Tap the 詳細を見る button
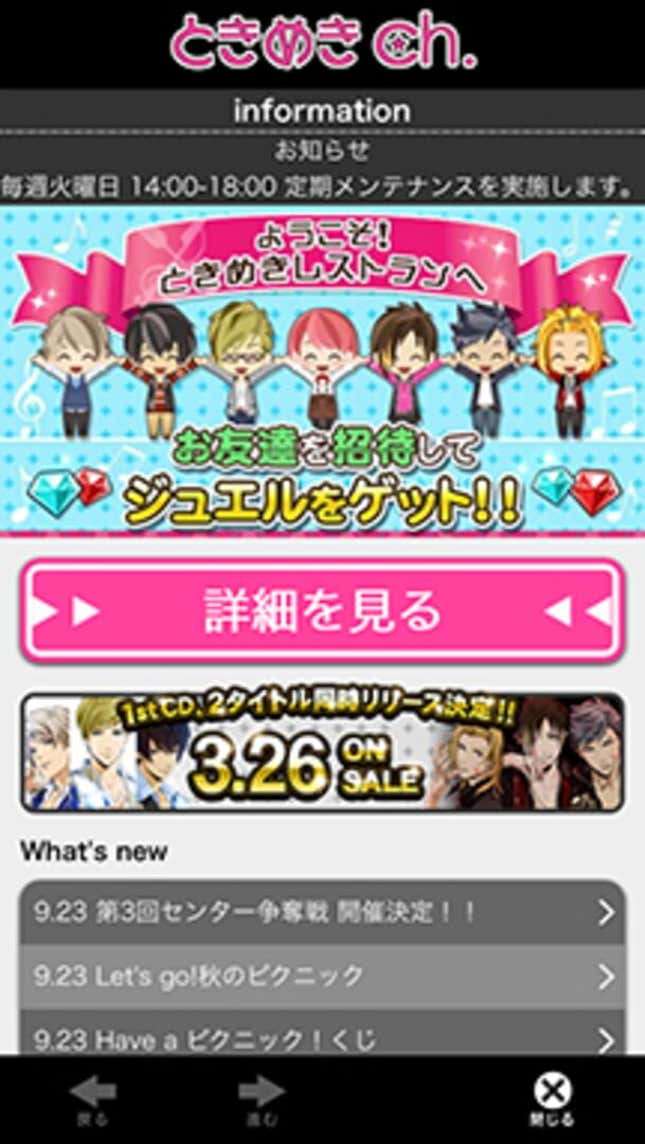The image size is (645, 1144). coord(322,610)
